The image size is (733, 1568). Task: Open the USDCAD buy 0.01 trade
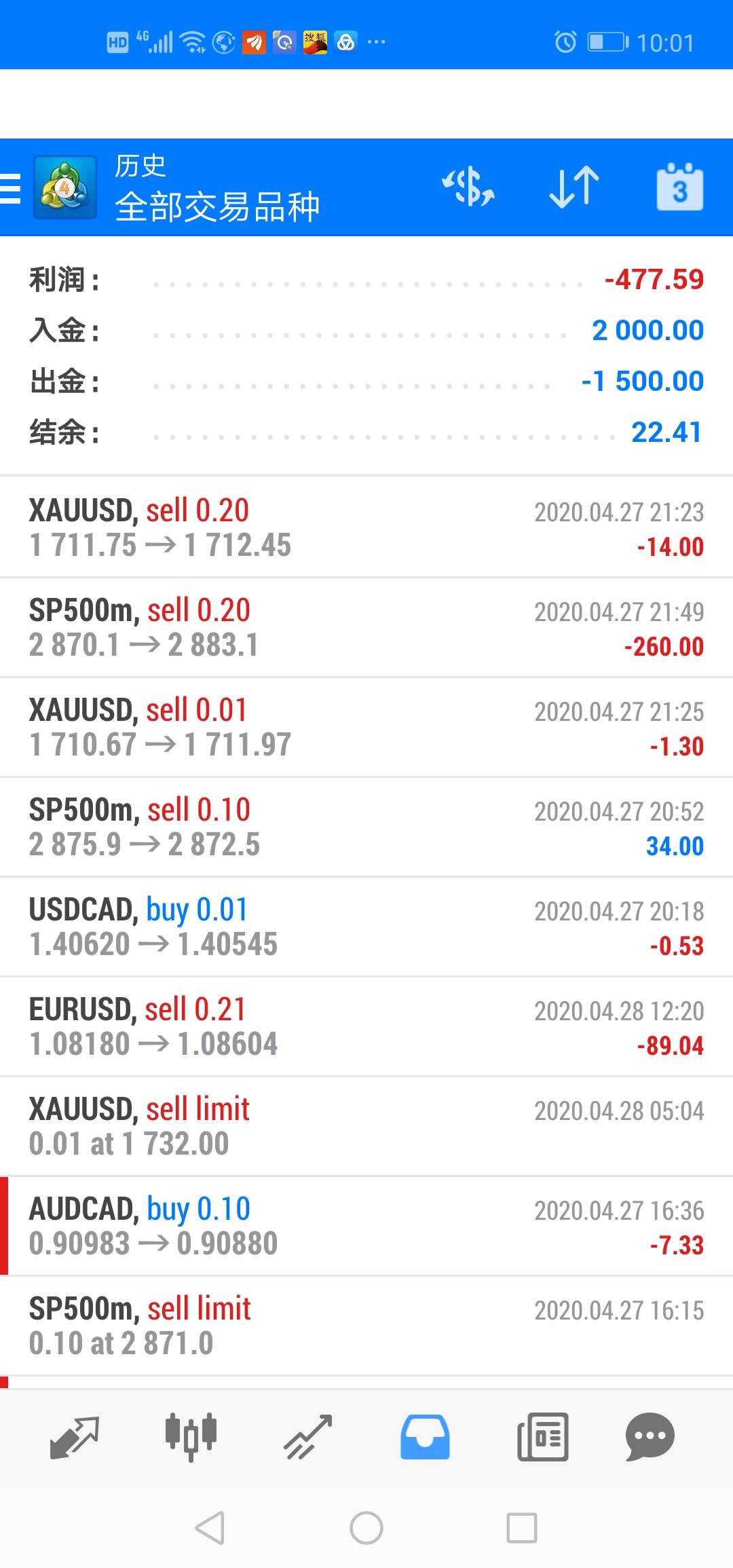pyautogui.click(x=366, y=927)
